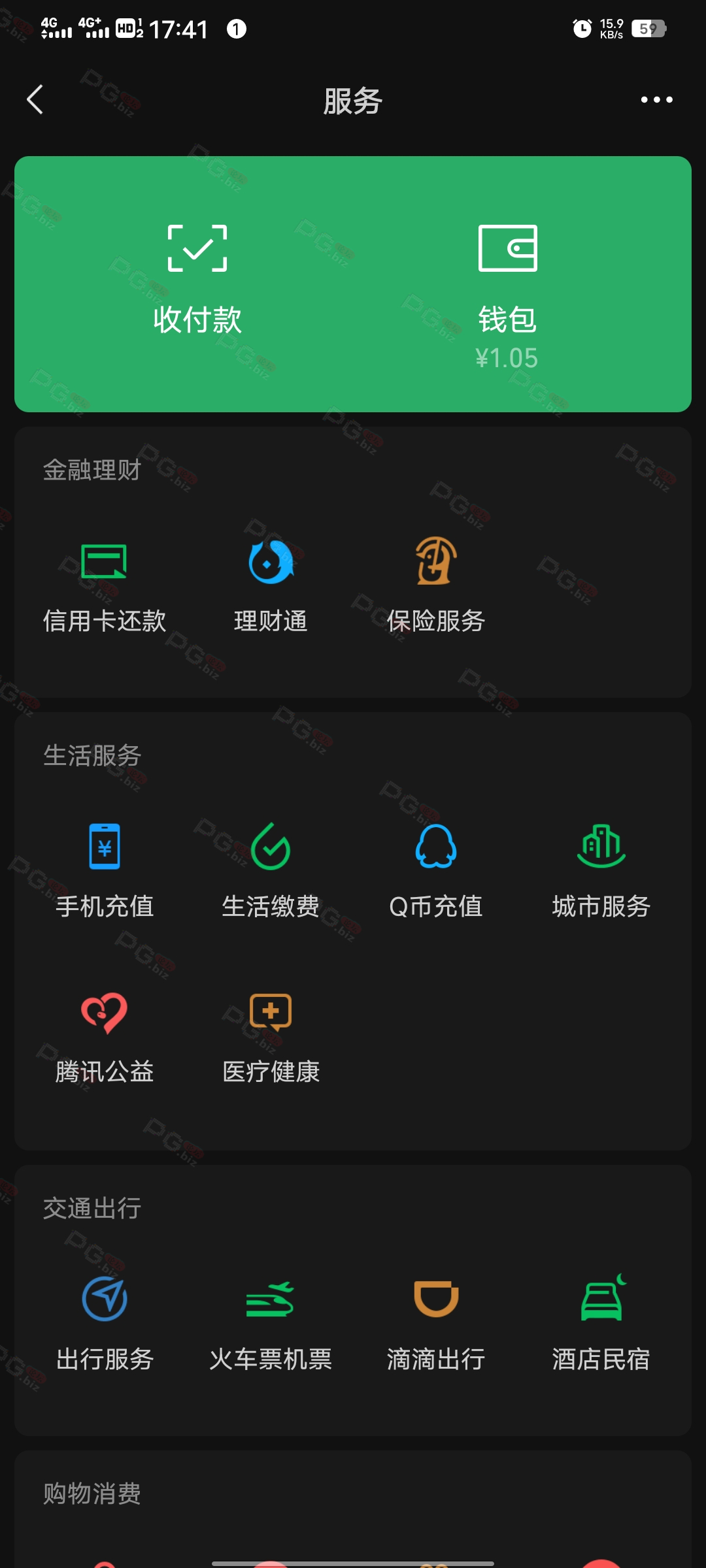Open 保险服务 insurance services
The image size is (706, 1568).
436,586
